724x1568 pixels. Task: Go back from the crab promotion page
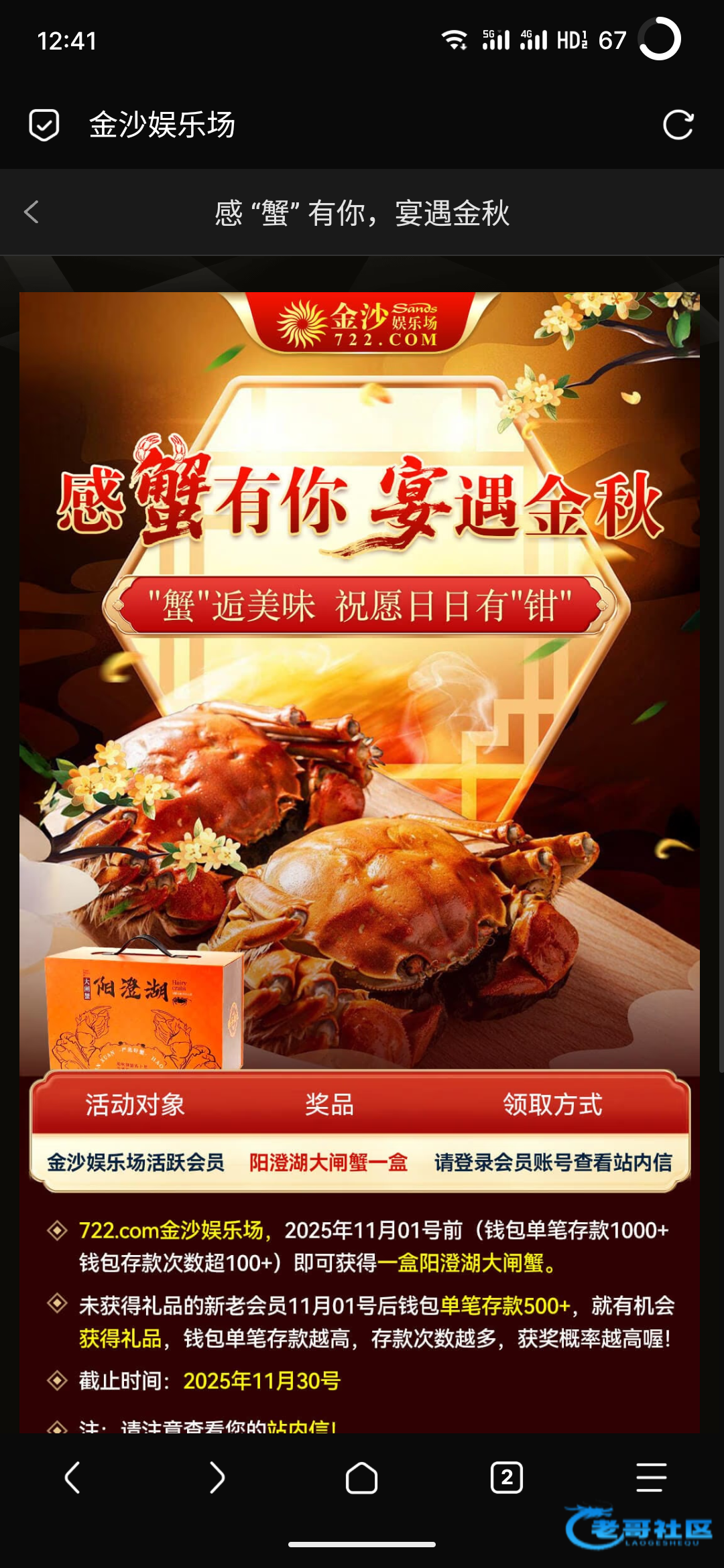32,212
